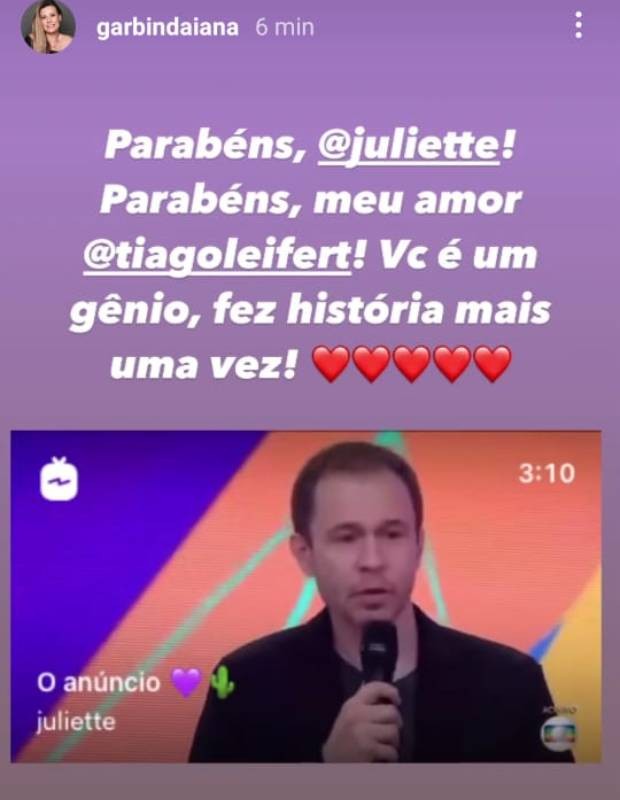Open the story overflow menu
The height and width of the screenshot is (800, 620).
click(x=579, y=26)
